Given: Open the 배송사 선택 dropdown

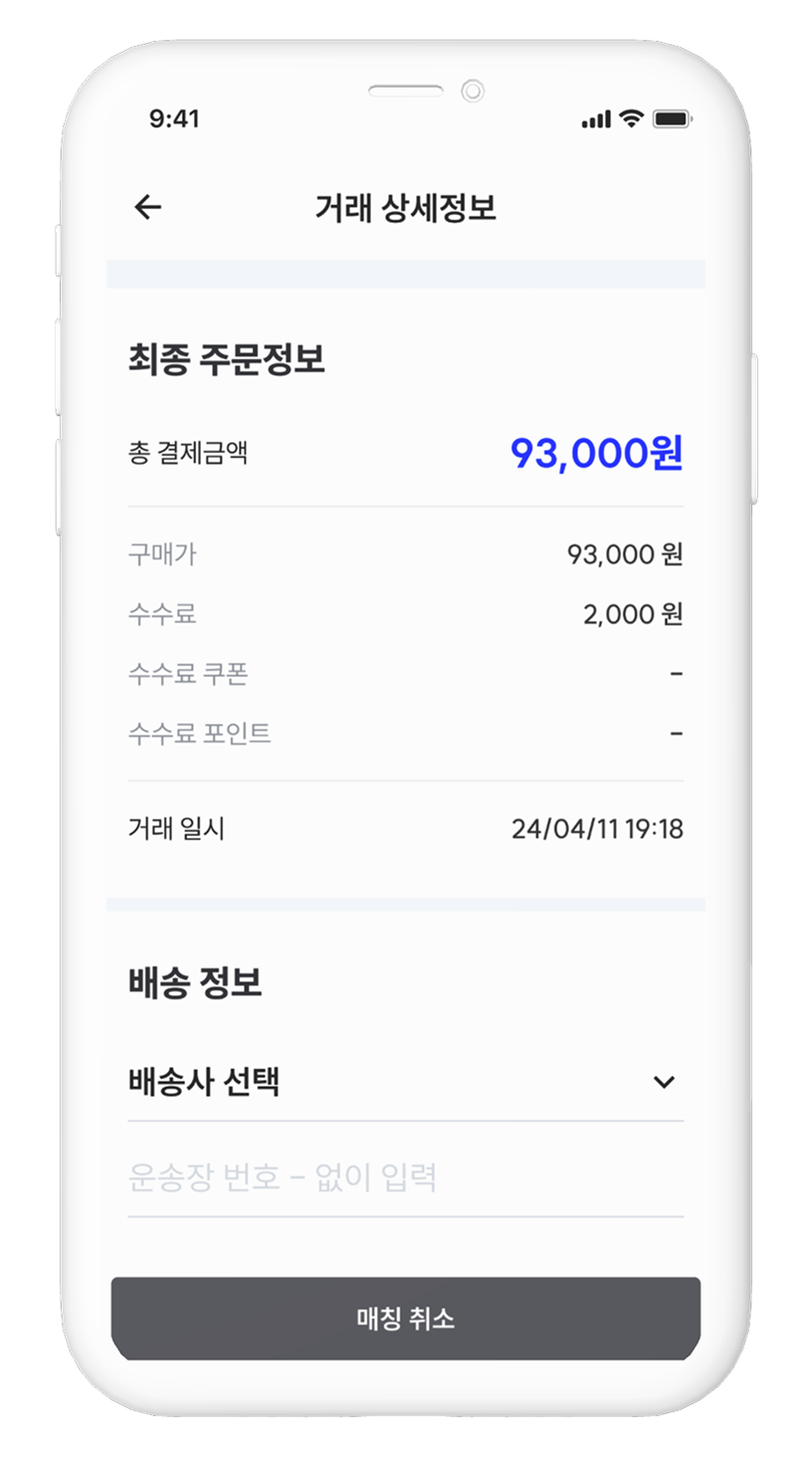Looking at the screenshot, I should pos(405,1082).
